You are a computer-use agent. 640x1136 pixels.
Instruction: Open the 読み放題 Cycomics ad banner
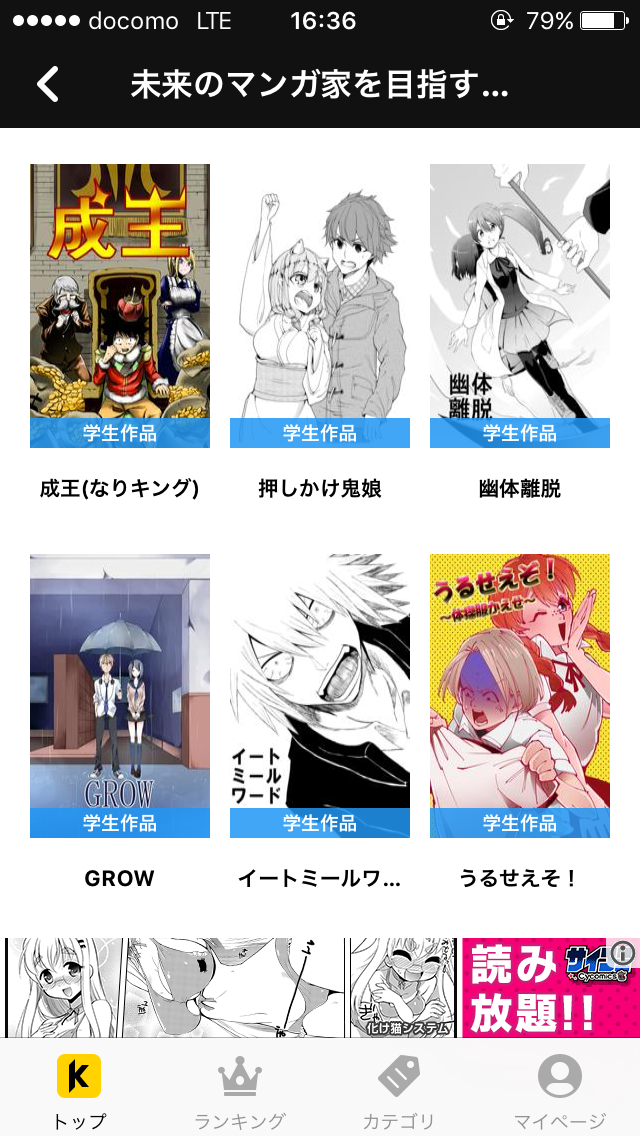coord(320,988)
